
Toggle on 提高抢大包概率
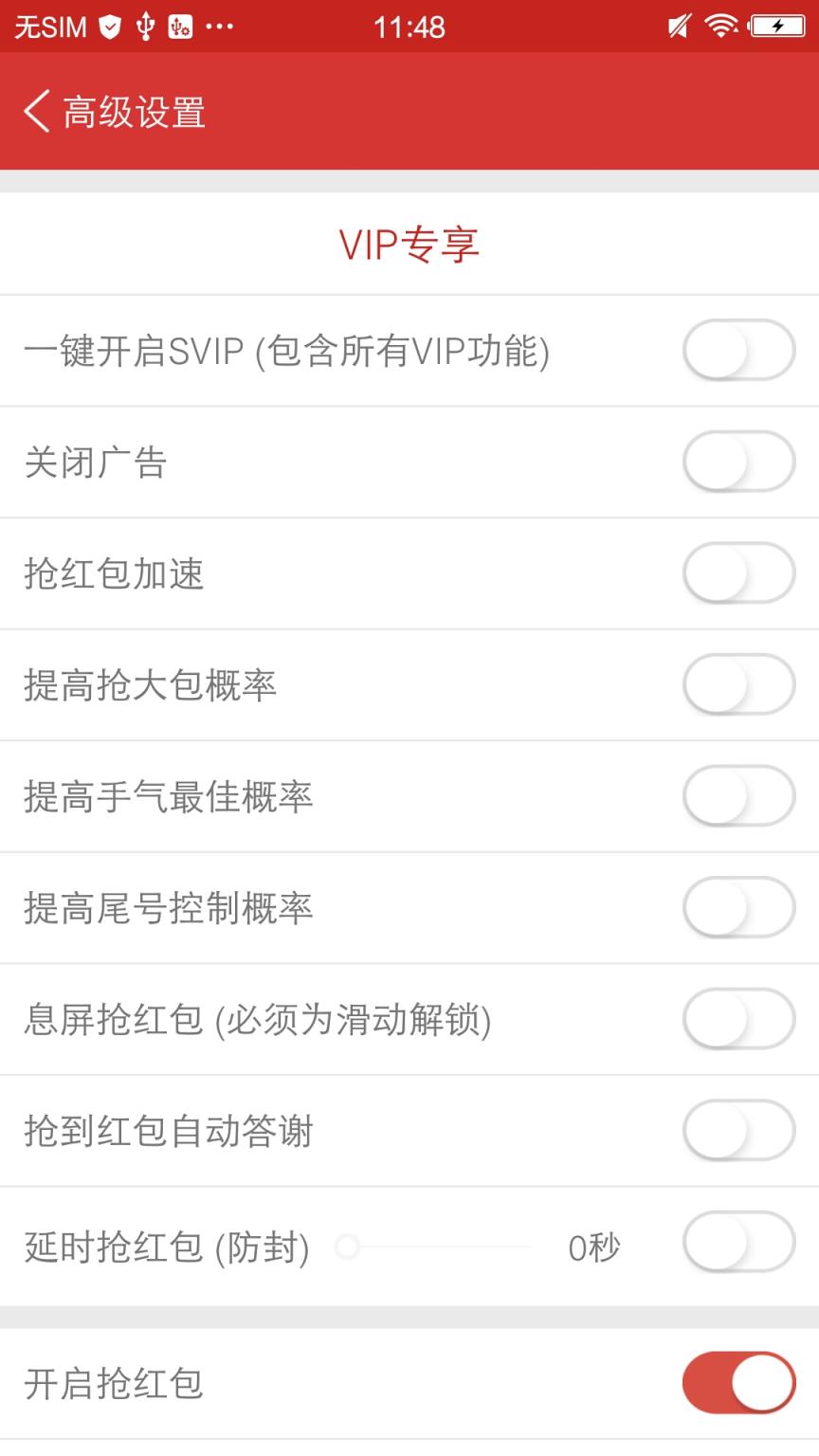click(x=738, y=684)
